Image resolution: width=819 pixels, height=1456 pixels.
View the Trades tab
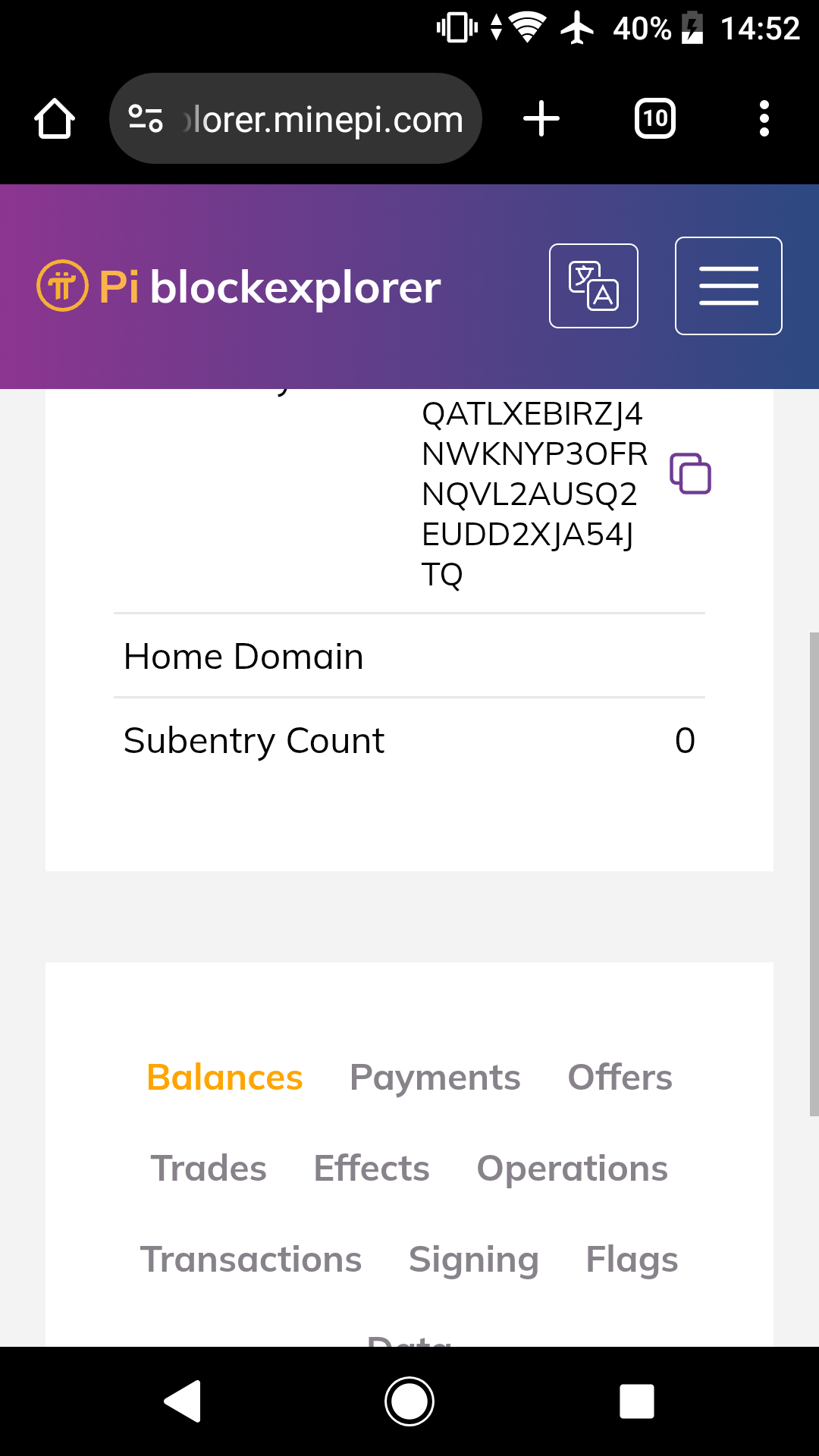(x=209, y=1169)
